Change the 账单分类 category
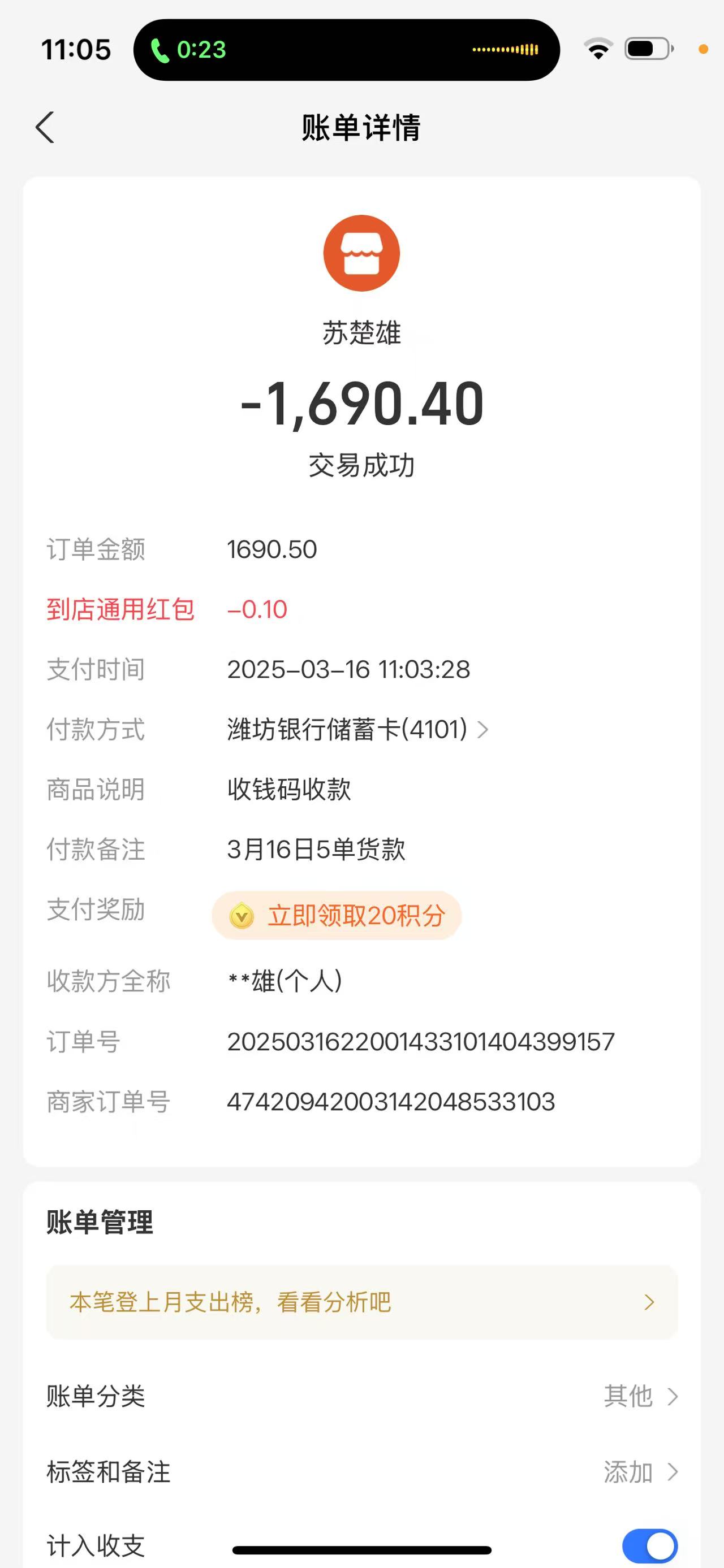 coord(639,1396)
